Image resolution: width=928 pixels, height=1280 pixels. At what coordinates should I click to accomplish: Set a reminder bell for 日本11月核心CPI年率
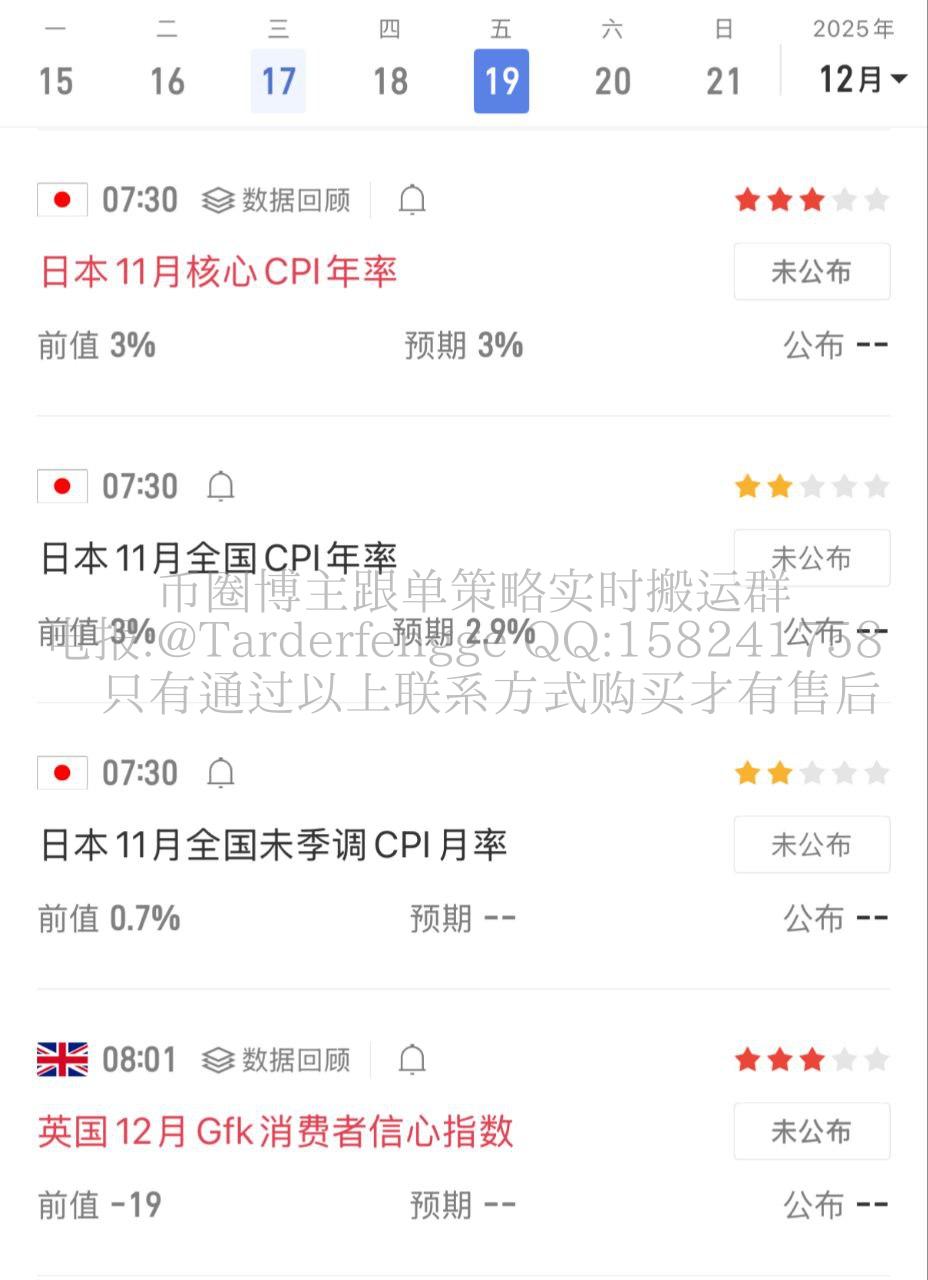tap(412, 200)
